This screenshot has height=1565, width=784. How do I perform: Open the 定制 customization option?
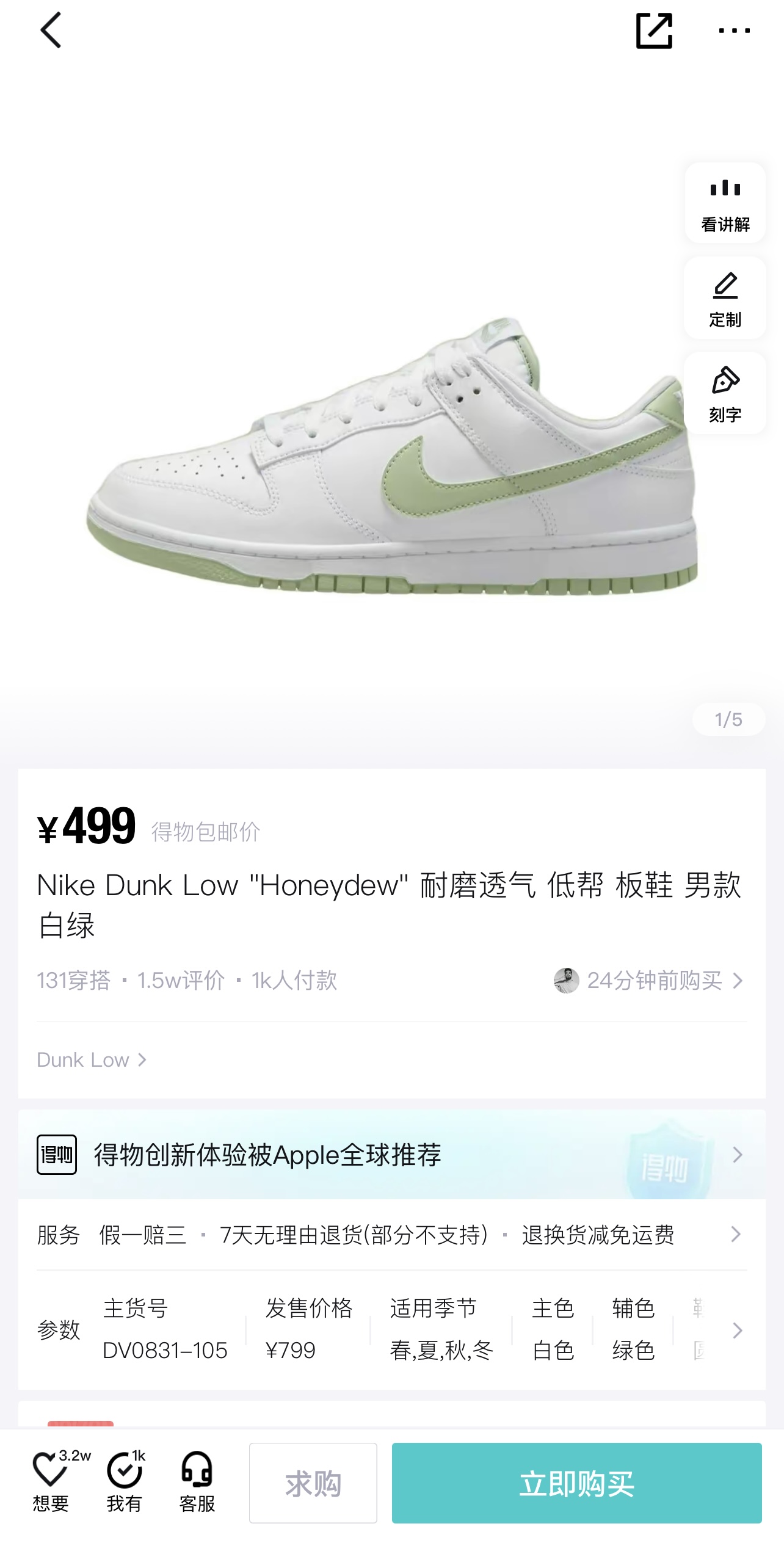click(725, 299)
